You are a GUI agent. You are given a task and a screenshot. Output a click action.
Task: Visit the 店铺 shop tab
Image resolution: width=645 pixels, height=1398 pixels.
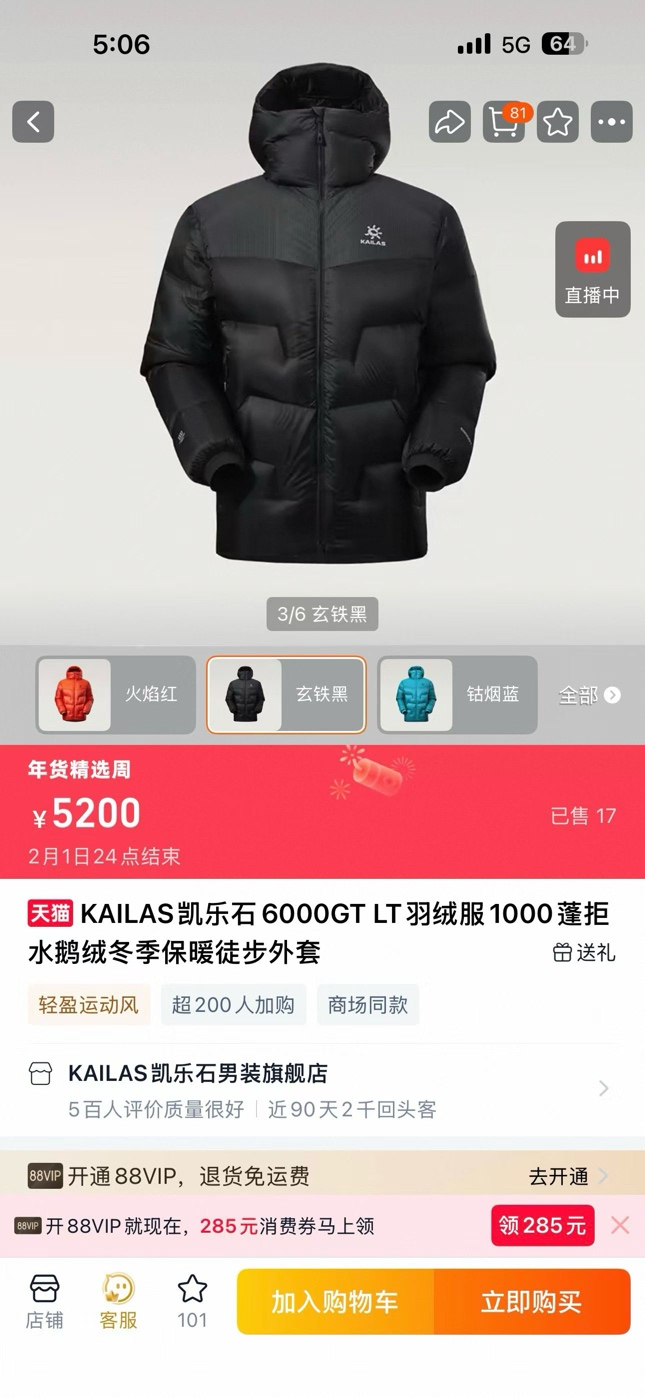[44, 1301]
